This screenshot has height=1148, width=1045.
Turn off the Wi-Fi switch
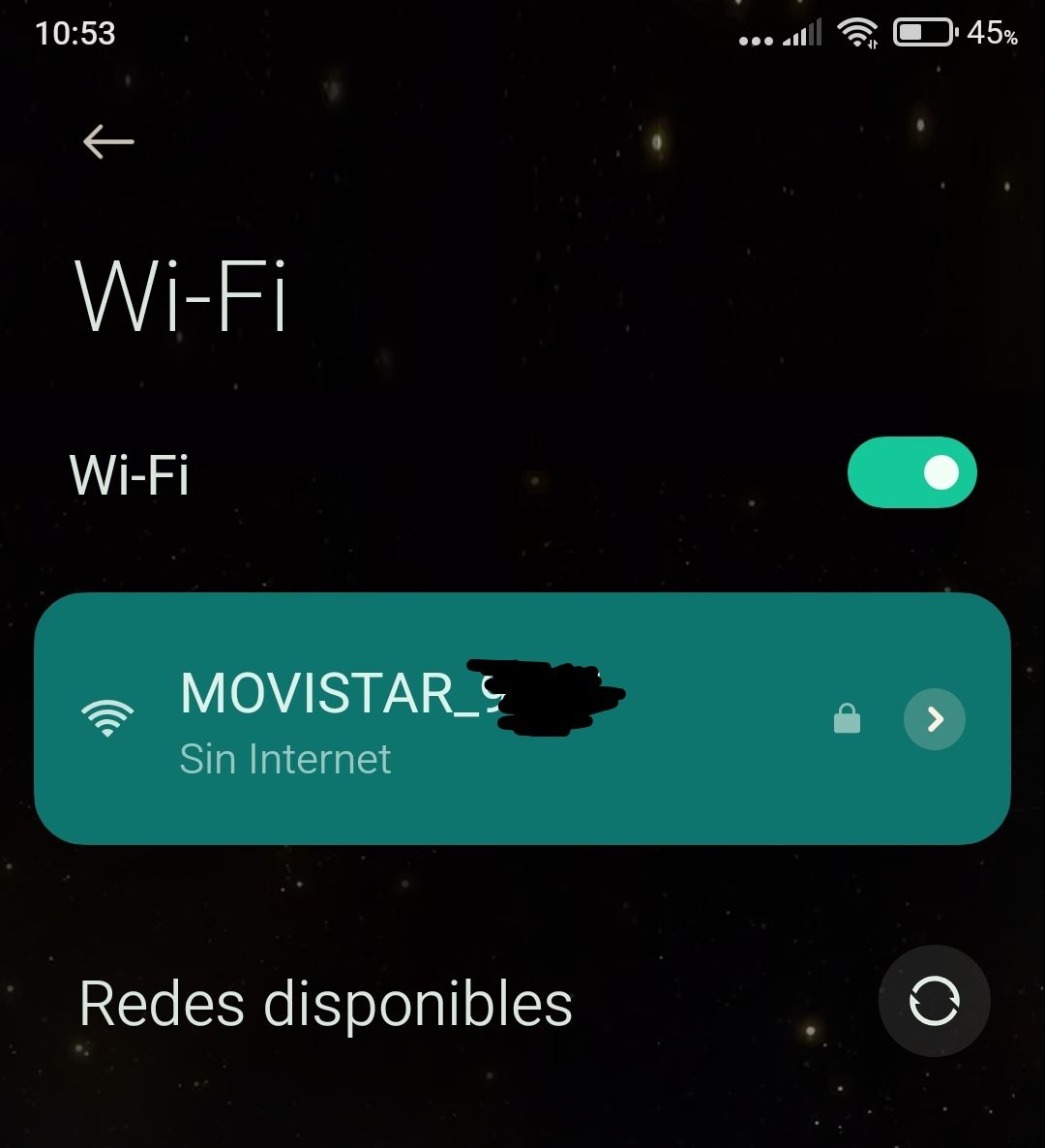click(x=911, y=472)
